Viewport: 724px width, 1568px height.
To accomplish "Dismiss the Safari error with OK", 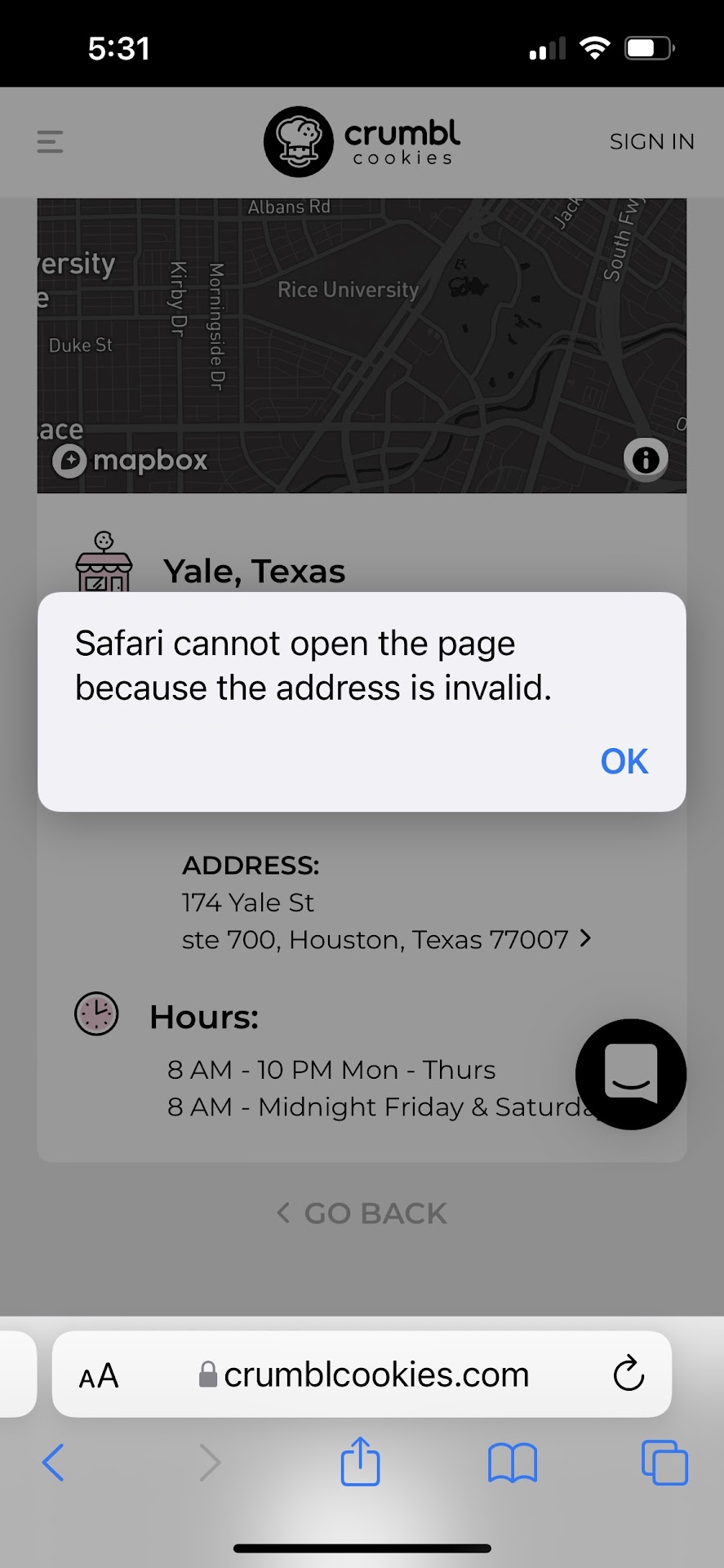I will coord(624,761).
